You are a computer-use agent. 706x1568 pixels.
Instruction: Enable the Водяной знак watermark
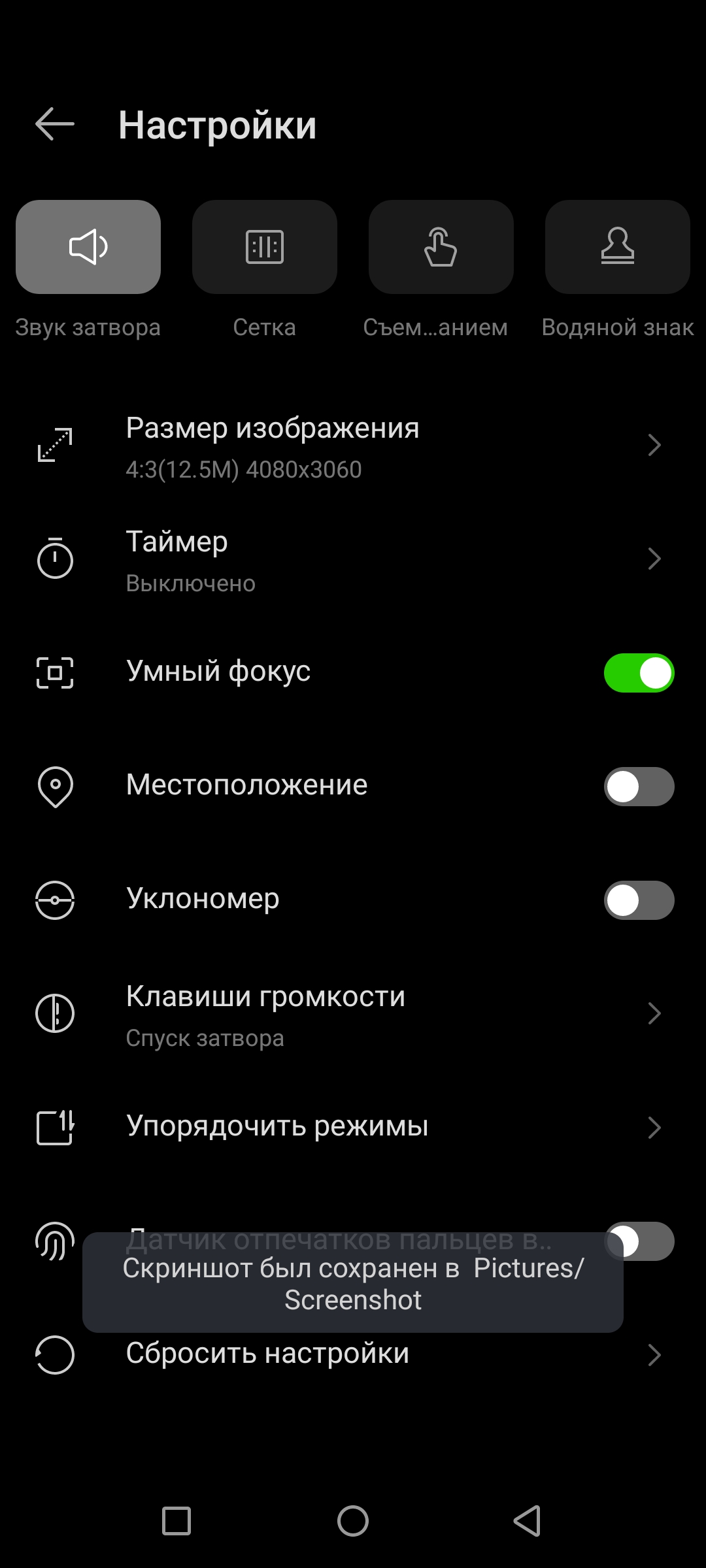[618, 247]
